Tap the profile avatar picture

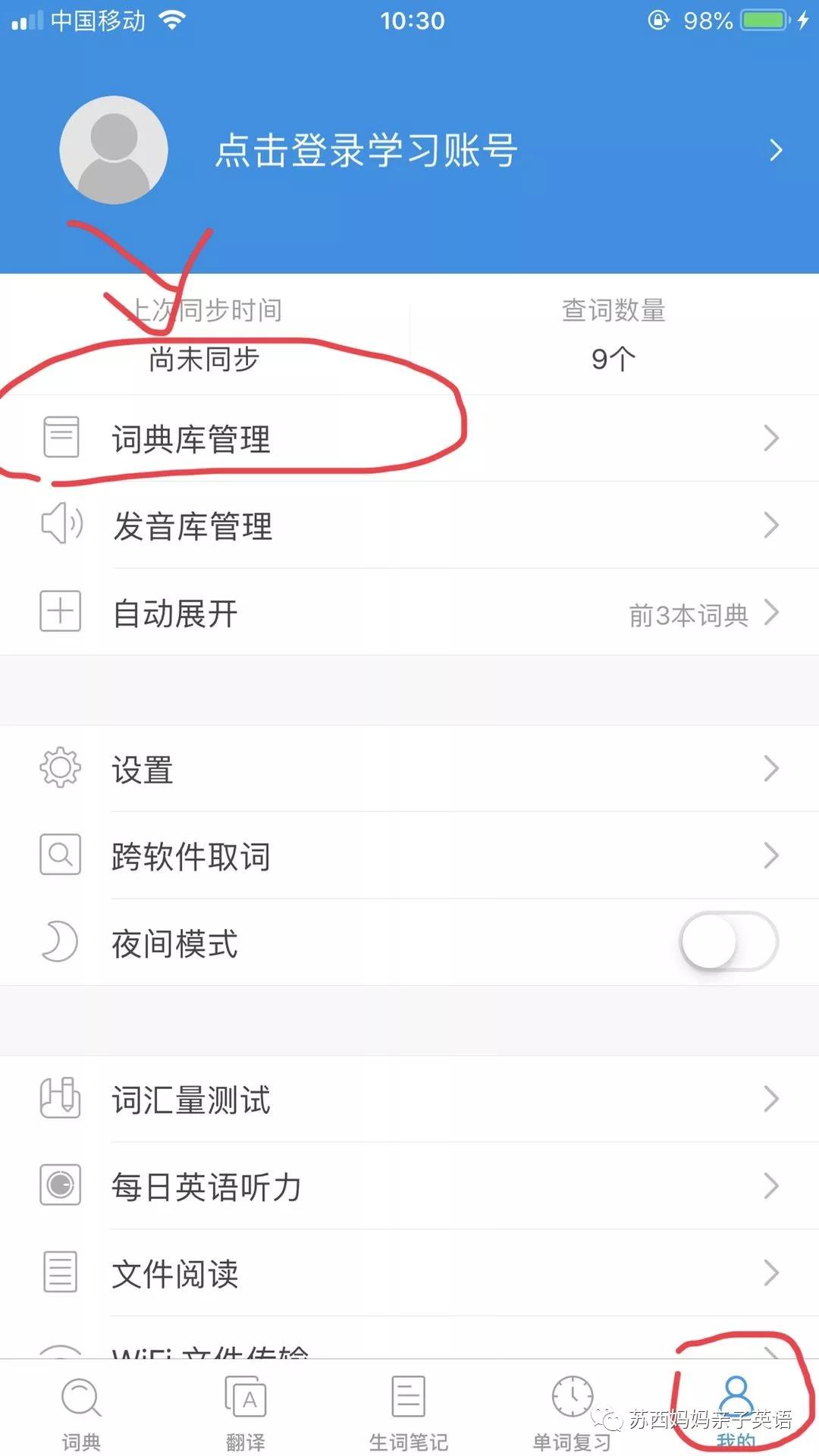(114, 150)
